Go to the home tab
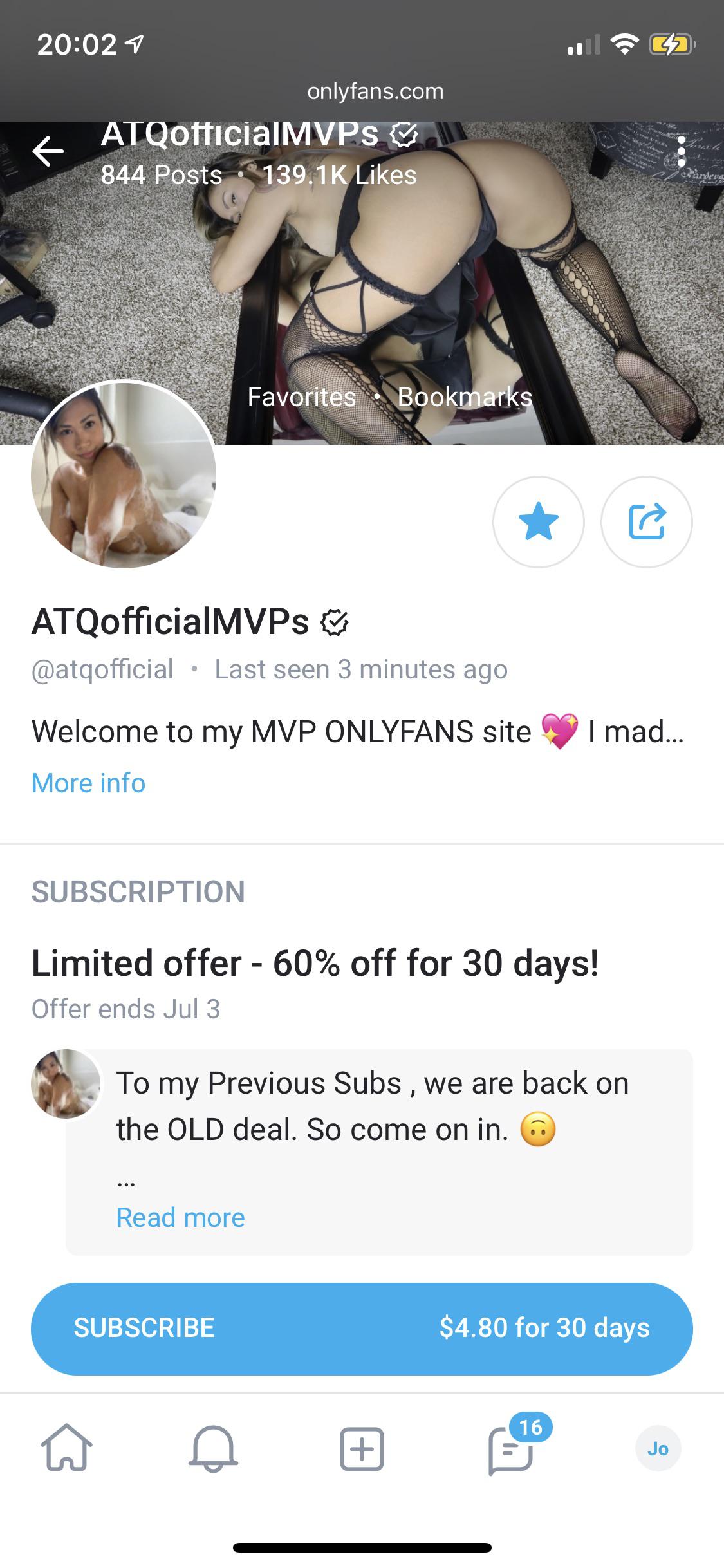 (x=66, y=1448)
